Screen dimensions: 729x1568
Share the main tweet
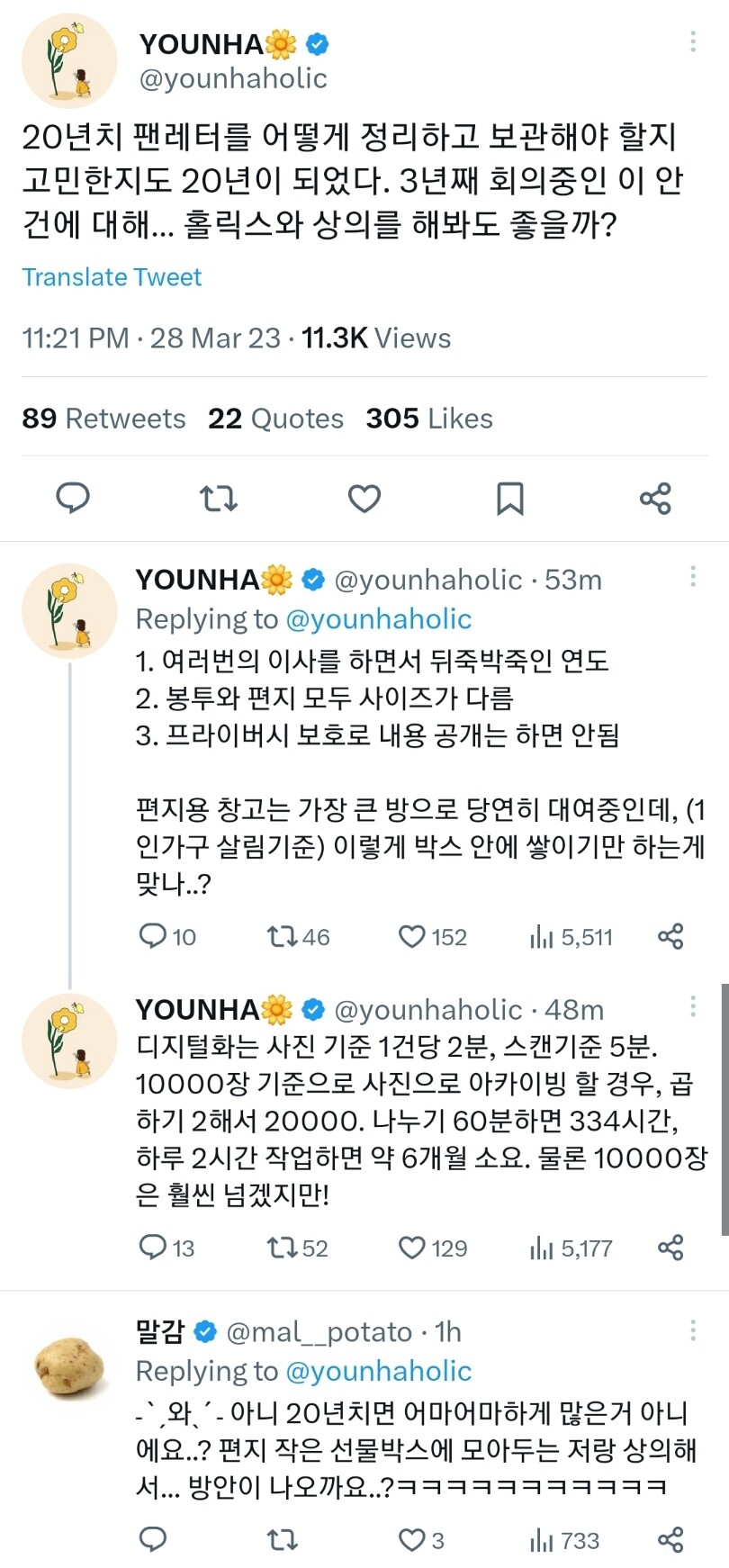[x=655, y=498]
